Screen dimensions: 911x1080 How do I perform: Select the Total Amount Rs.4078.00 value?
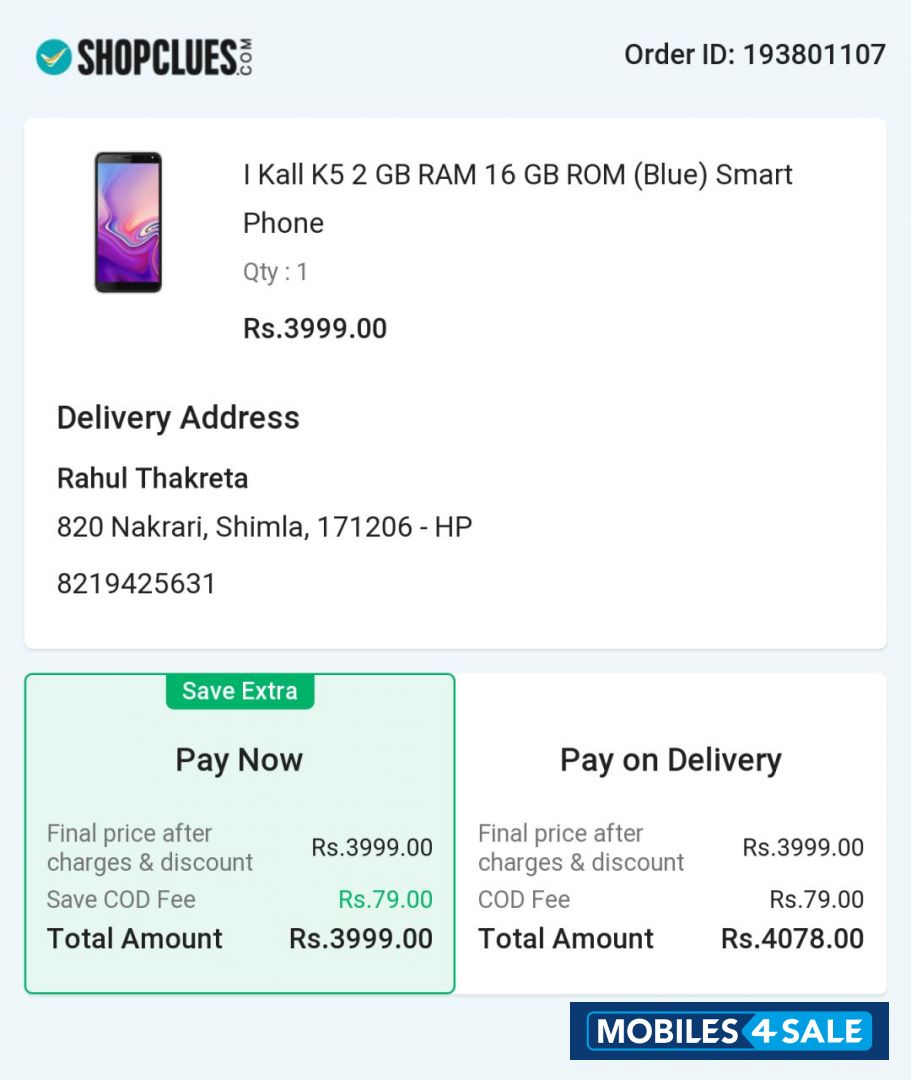coord(794,939)
